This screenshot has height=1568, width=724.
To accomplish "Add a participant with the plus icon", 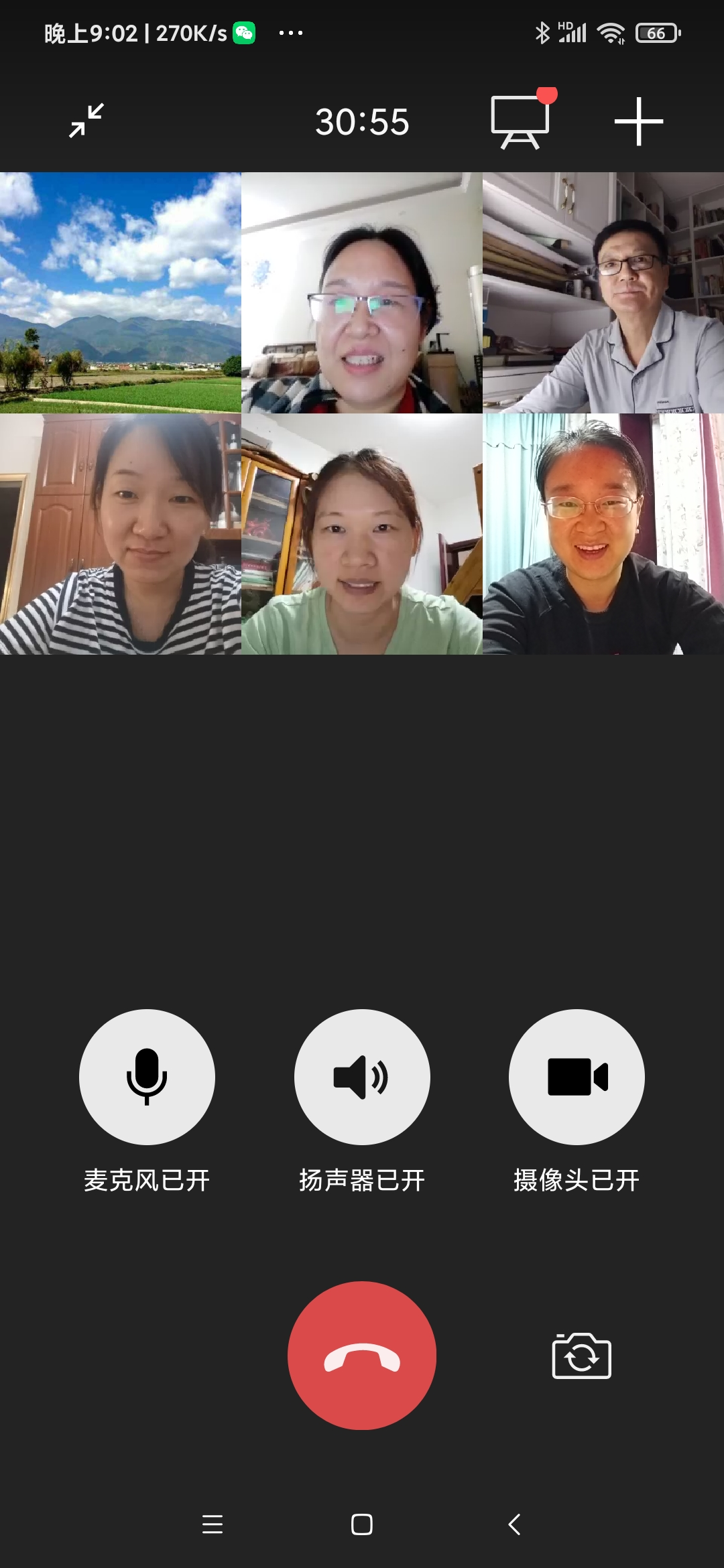I will pyautogui.click(x=638, y=122).
